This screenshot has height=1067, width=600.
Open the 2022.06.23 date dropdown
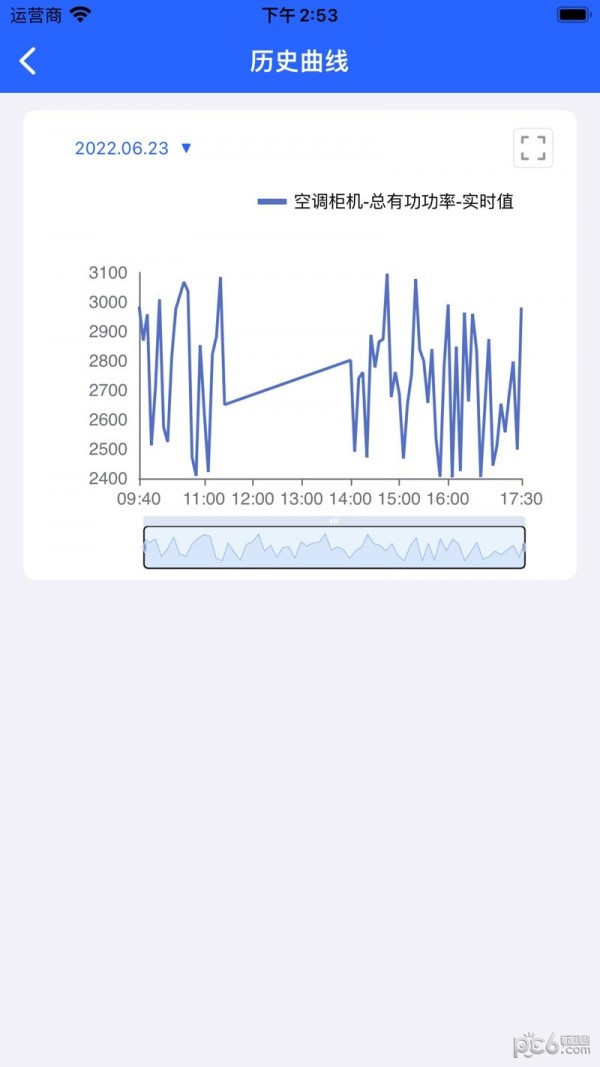pyautogui.click(x=133, y=148)
